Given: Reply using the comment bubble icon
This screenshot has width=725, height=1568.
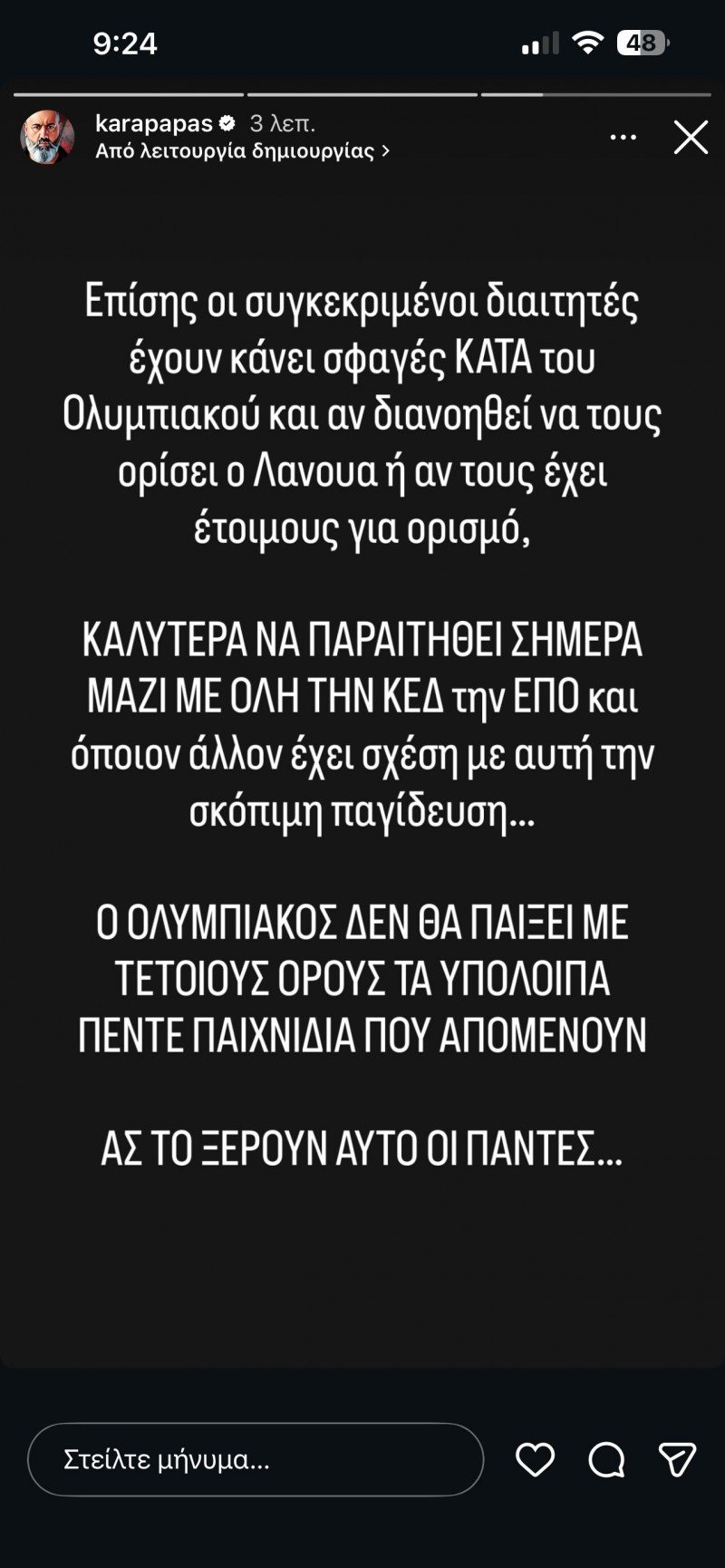Looking at the screenshot, I should pos(606,1459).
